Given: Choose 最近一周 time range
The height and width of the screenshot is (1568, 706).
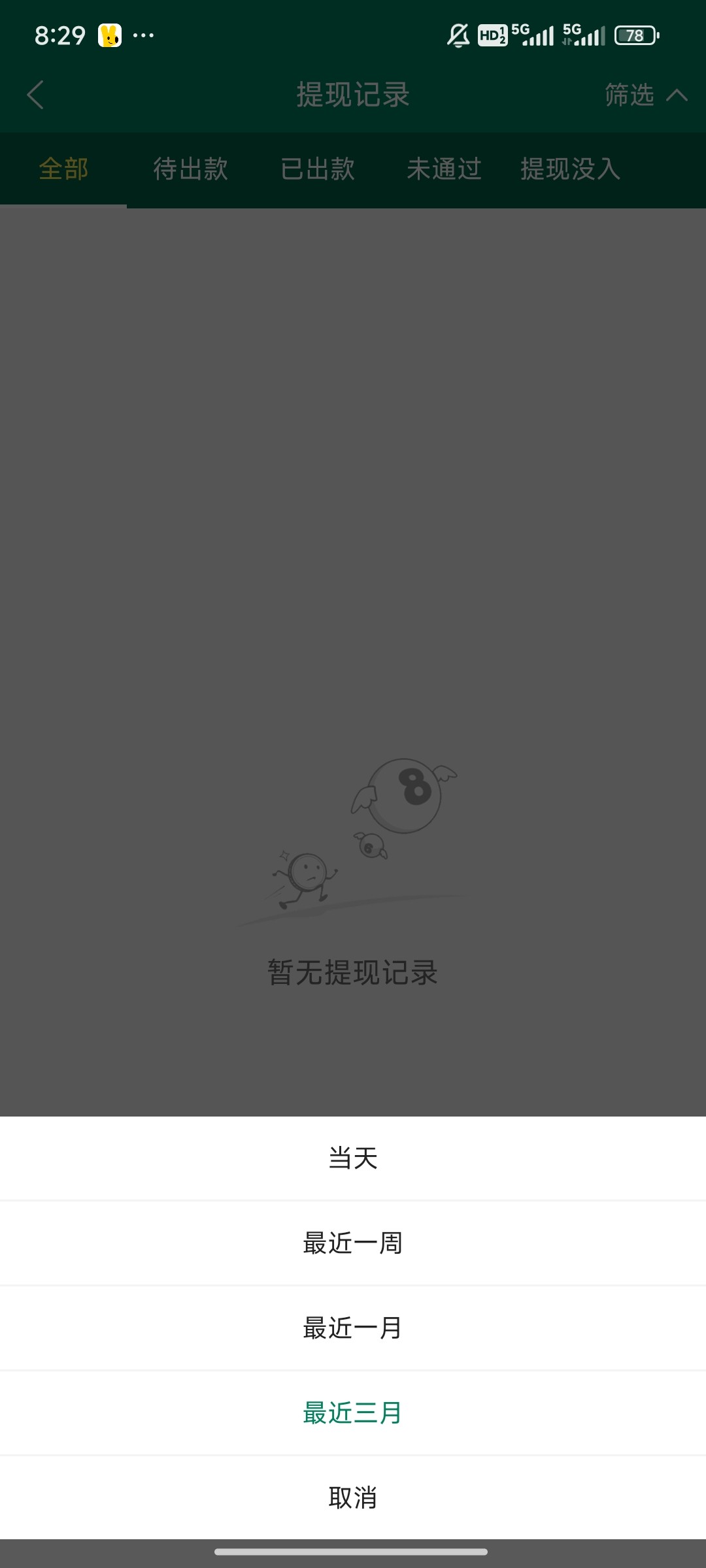Looking at the screenshot, I should (x=353, y=1243).
